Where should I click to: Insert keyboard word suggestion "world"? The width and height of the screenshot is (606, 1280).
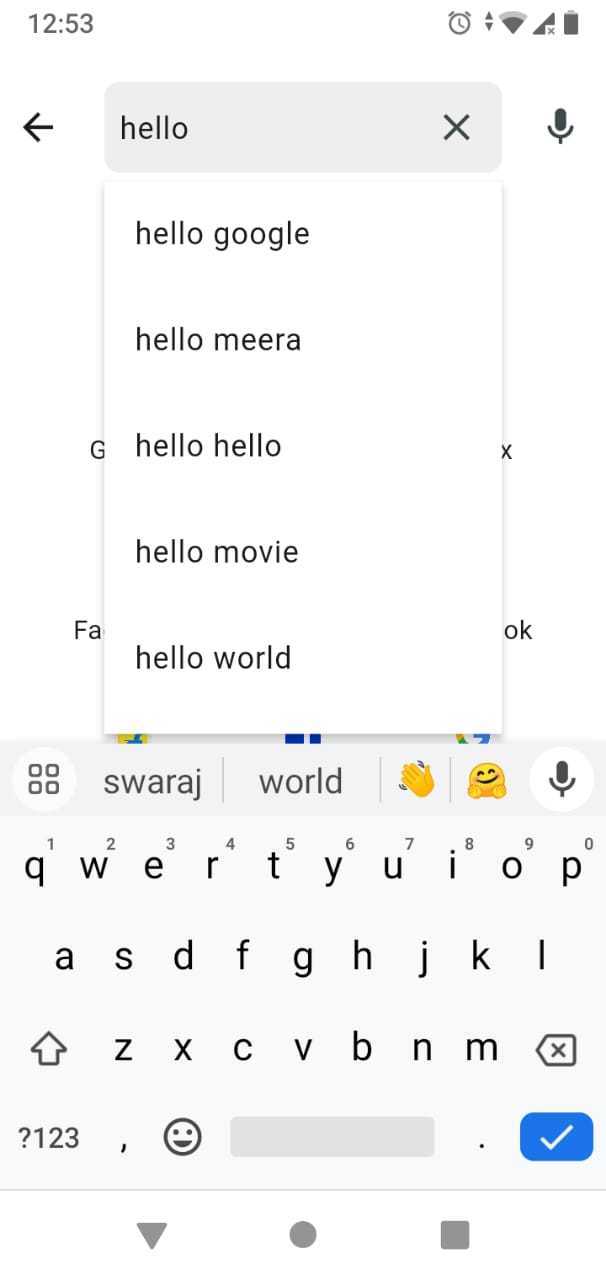pos(300,781)
